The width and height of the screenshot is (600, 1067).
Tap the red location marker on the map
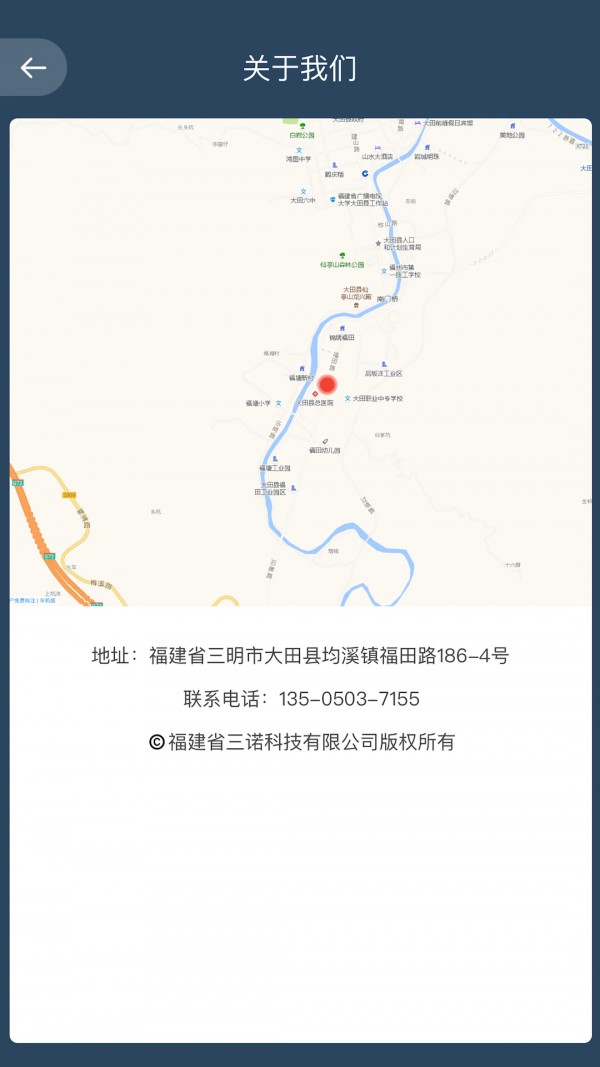pos(327,385)
